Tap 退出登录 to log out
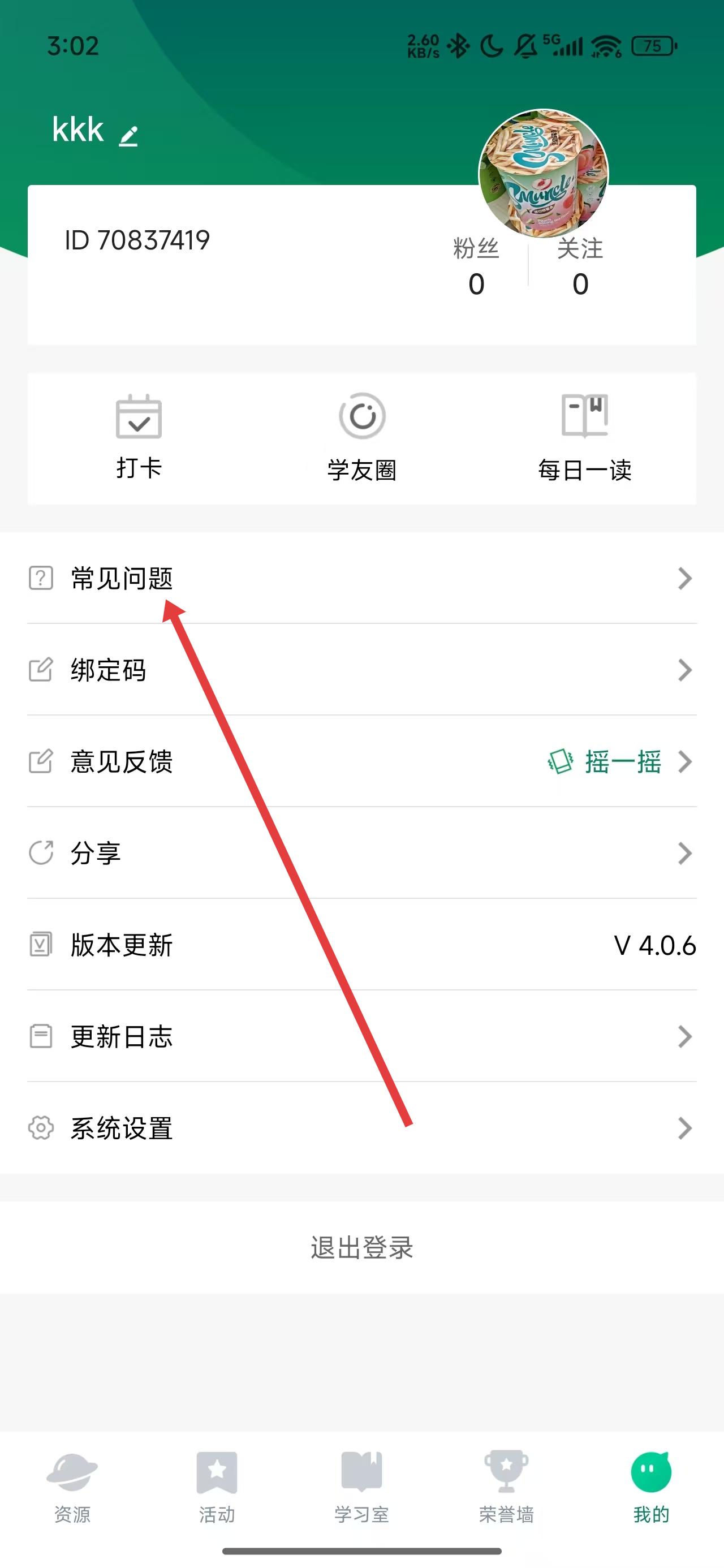724x1568 pixels. (361, 1247)
